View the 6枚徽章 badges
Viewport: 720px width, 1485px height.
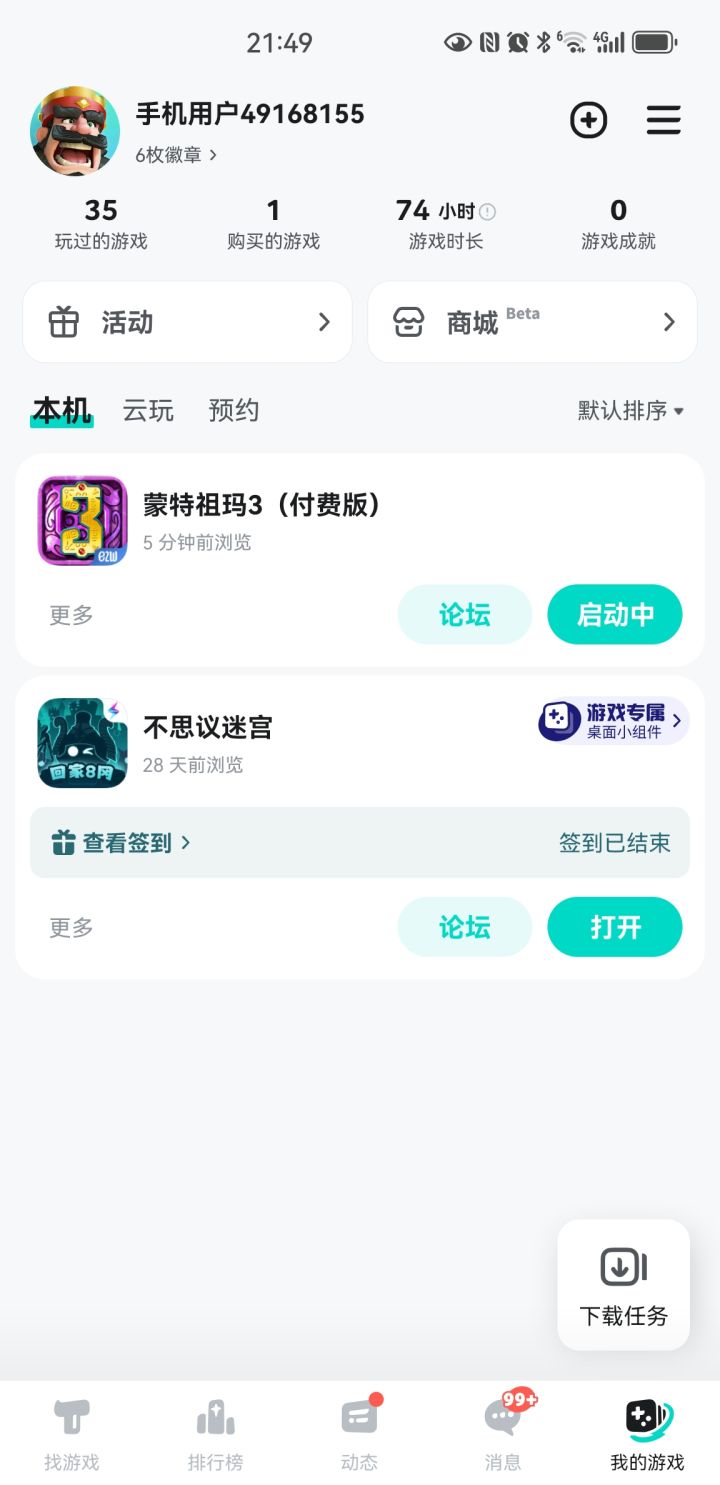(x=176, y=155)
